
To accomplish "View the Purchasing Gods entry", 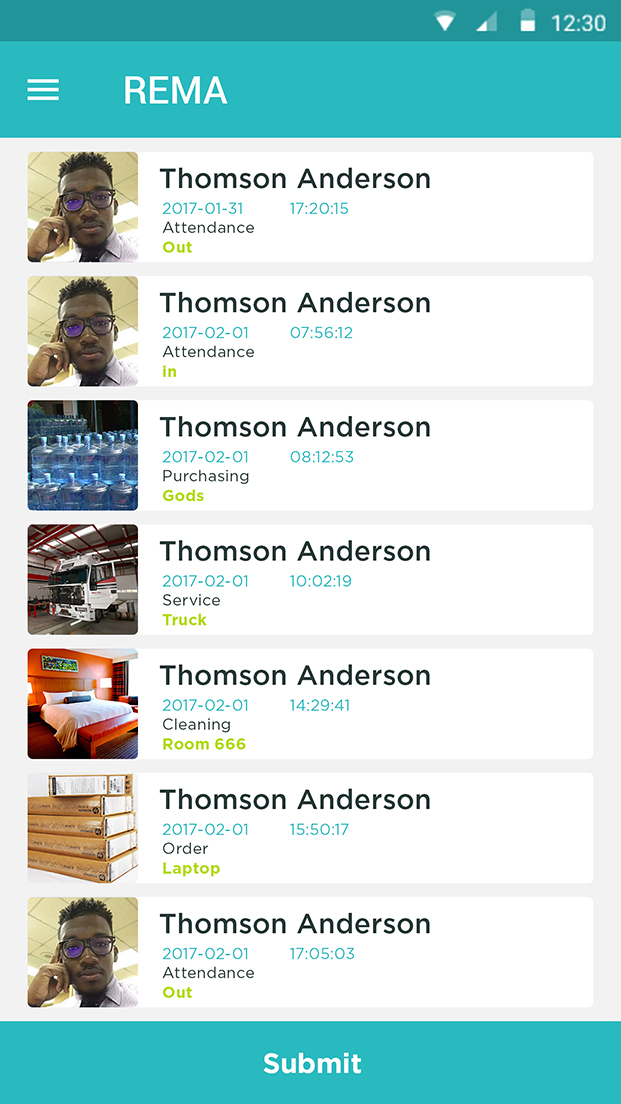I will pyautogui.click(x=310, y=455).
